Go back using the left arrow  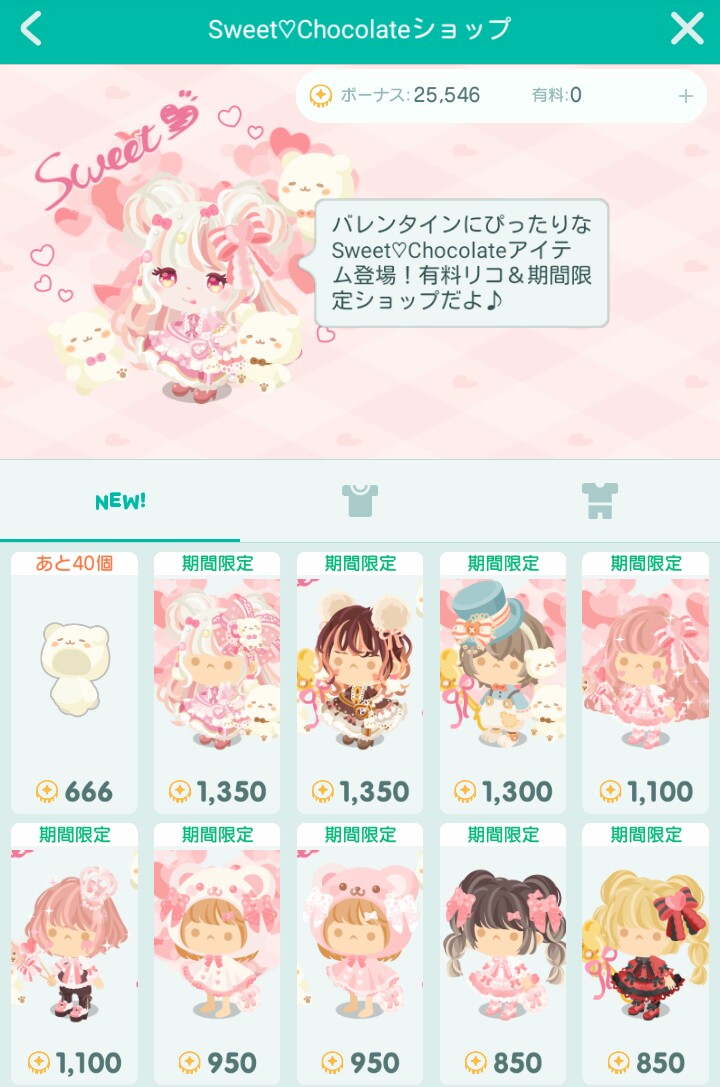pos(32,30)
